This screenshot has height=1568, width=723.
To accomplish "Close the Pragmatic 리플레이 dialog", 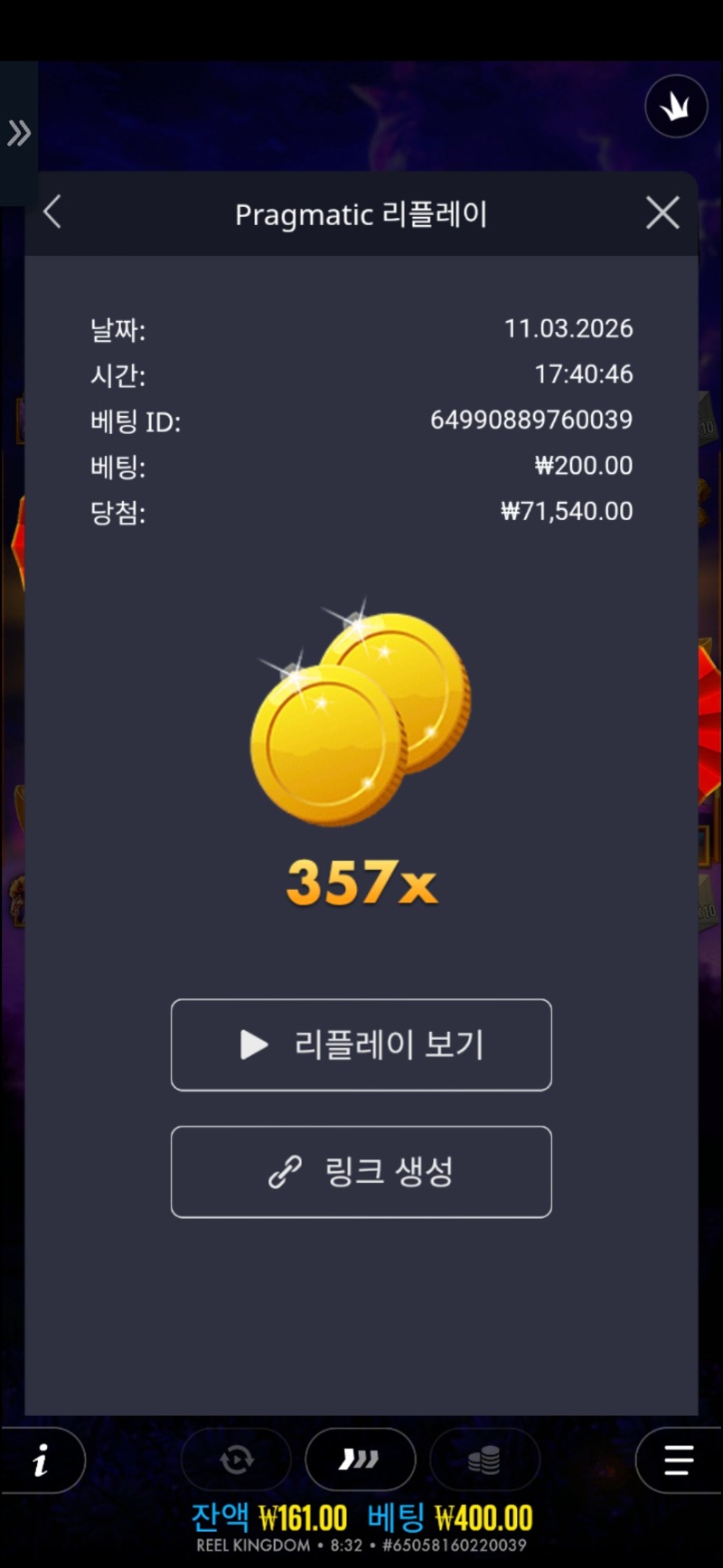I will point(662,213).
